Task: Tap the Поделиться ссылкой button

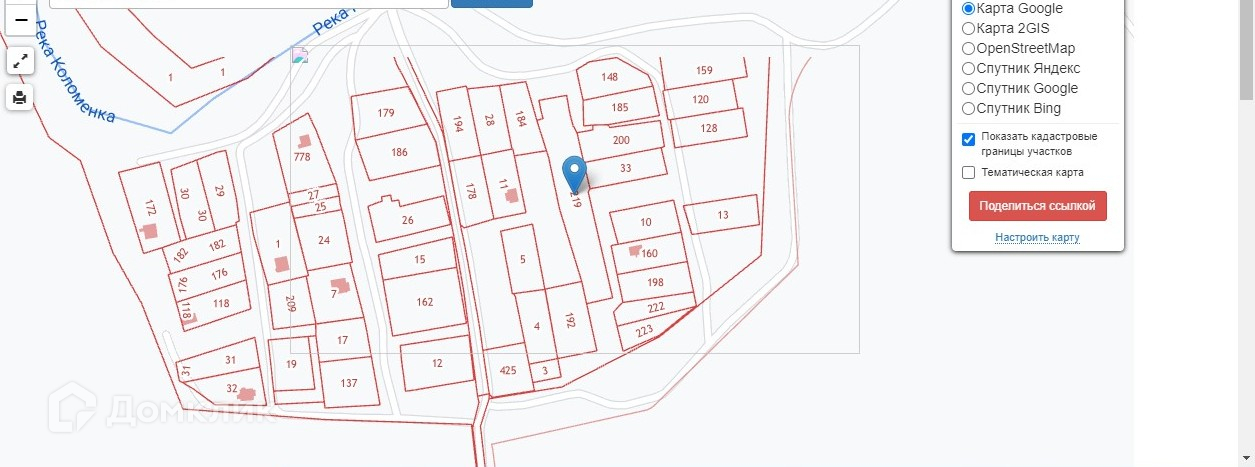Action: [x=1038, y=206]
